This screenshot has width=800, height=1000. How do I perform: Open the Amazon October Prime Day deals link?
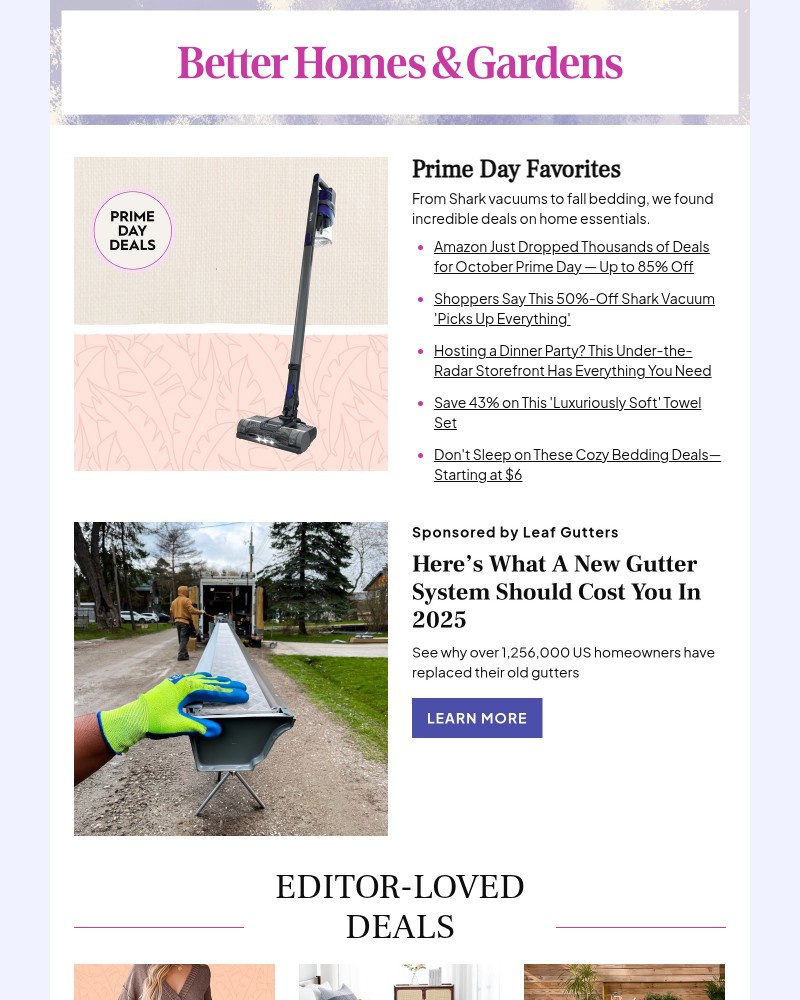point(571,257)
